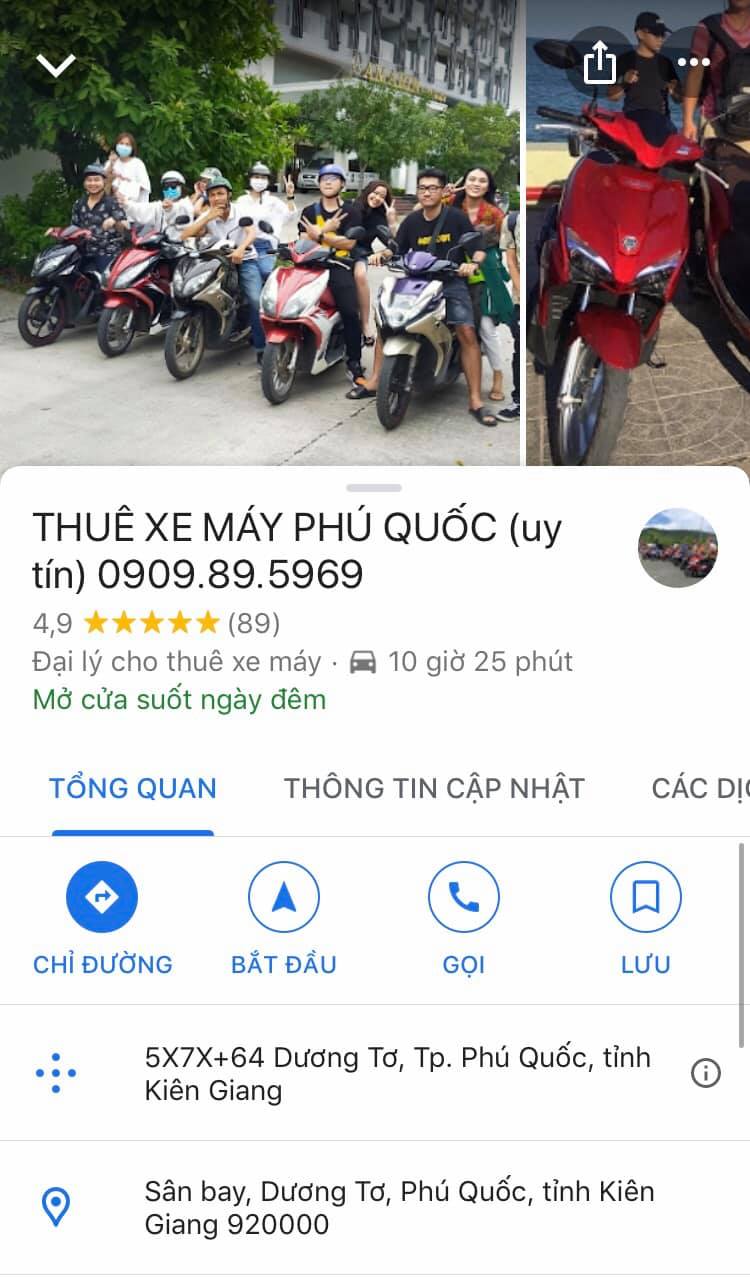The height and width of the screenshot is (1277, 750).
Task: Call the rental shop via GỌI
Action: point(464,920)
